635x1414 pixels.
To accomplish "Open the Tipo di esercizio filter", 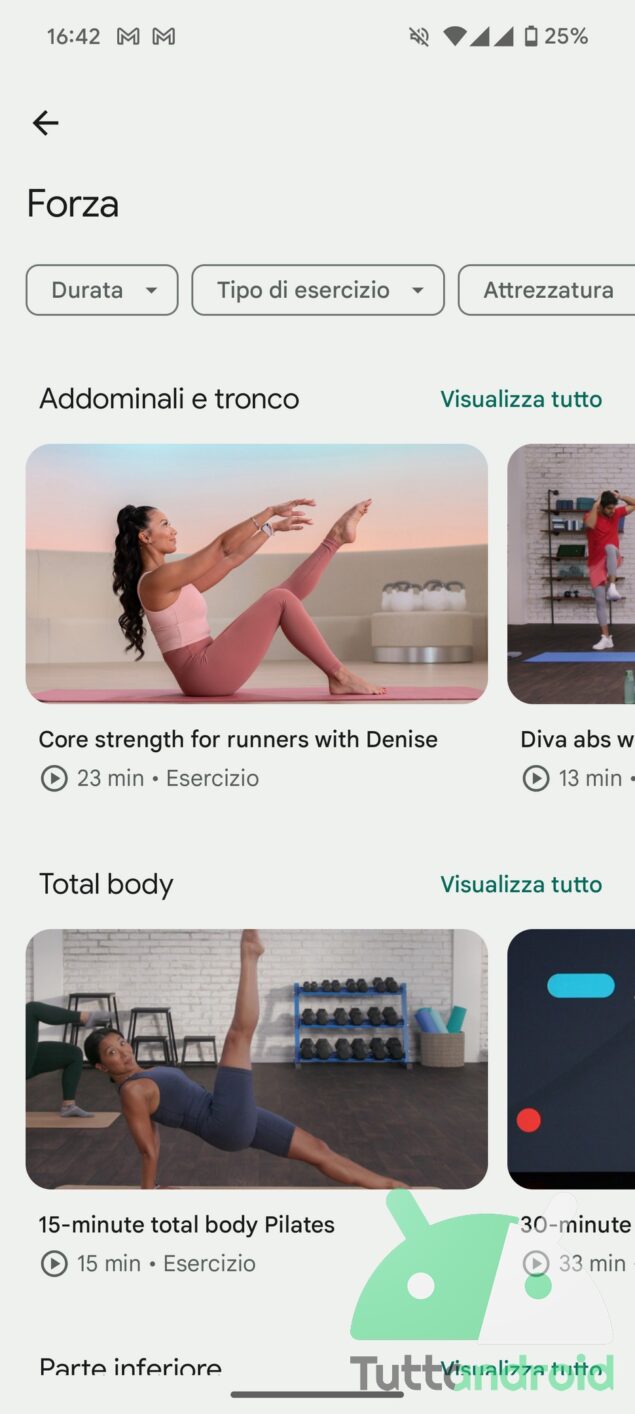I will tap(317, 290).
